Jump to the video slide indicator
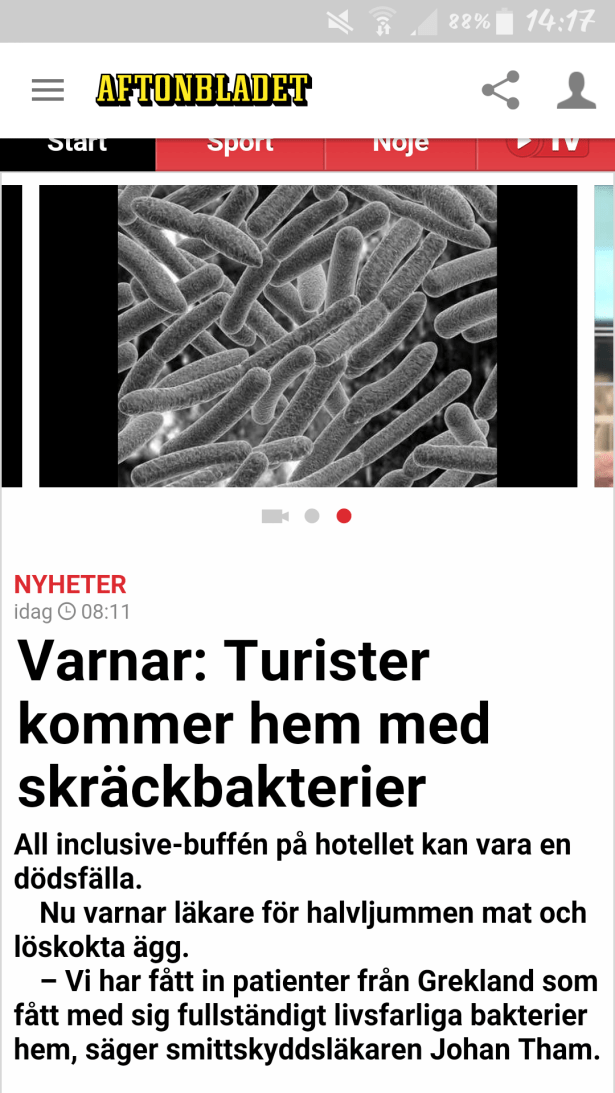615x1093 pixels. pos(275,516)
